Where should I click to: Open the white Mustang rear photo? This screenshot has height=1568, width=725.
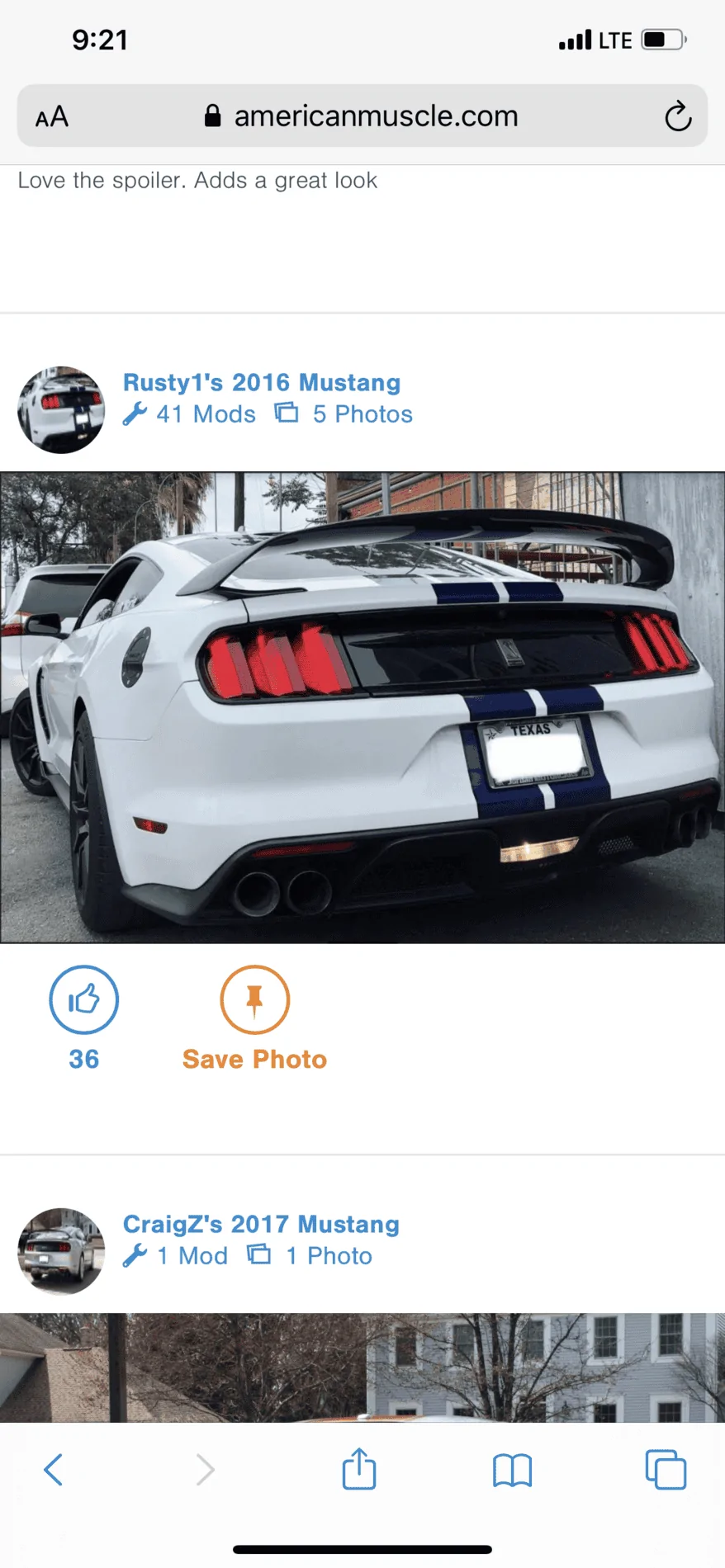tap(362, 707)
